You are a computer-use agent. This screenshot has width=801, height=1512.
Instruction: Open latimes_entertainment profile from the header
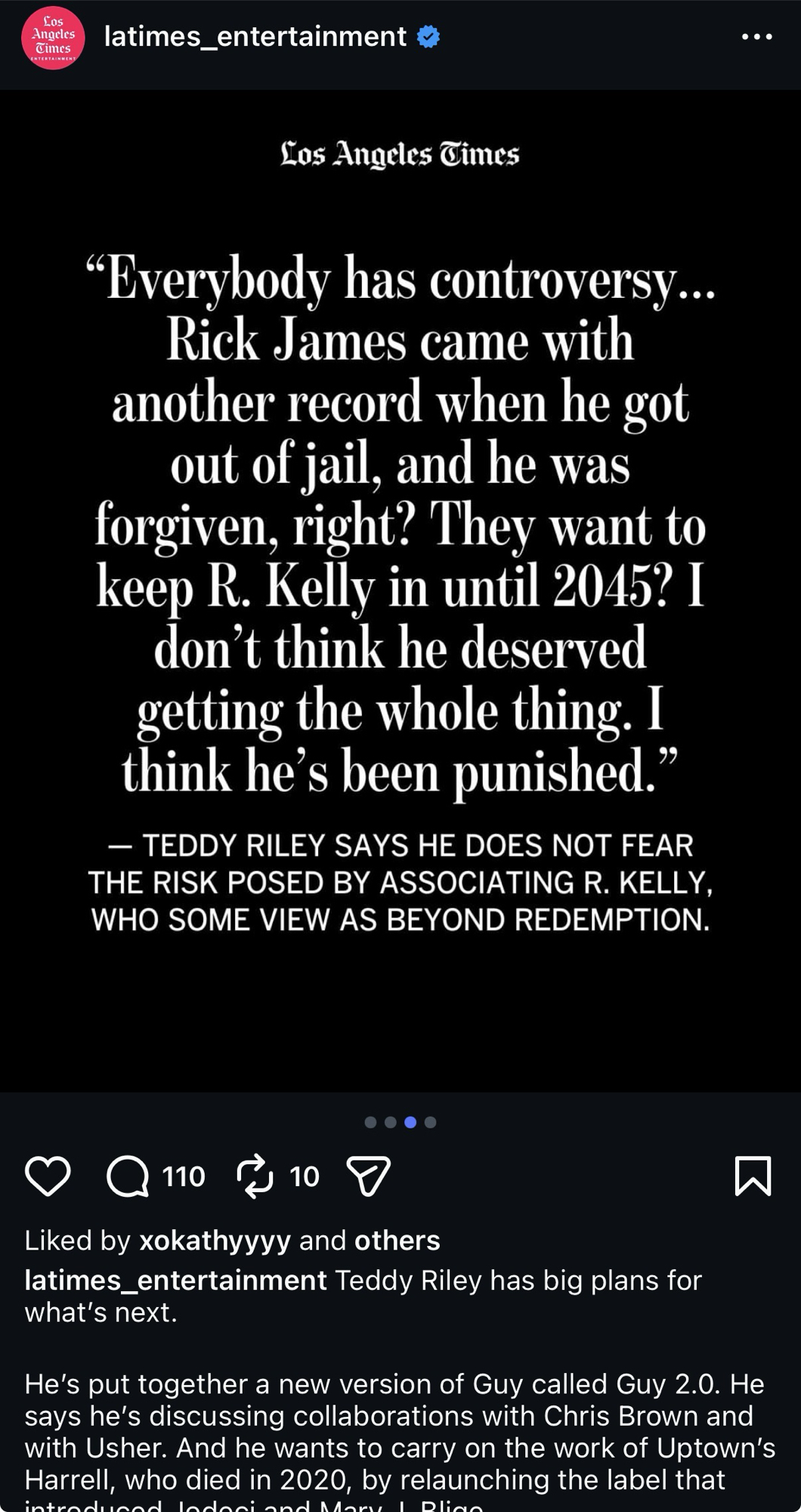(x=255, y=36)
